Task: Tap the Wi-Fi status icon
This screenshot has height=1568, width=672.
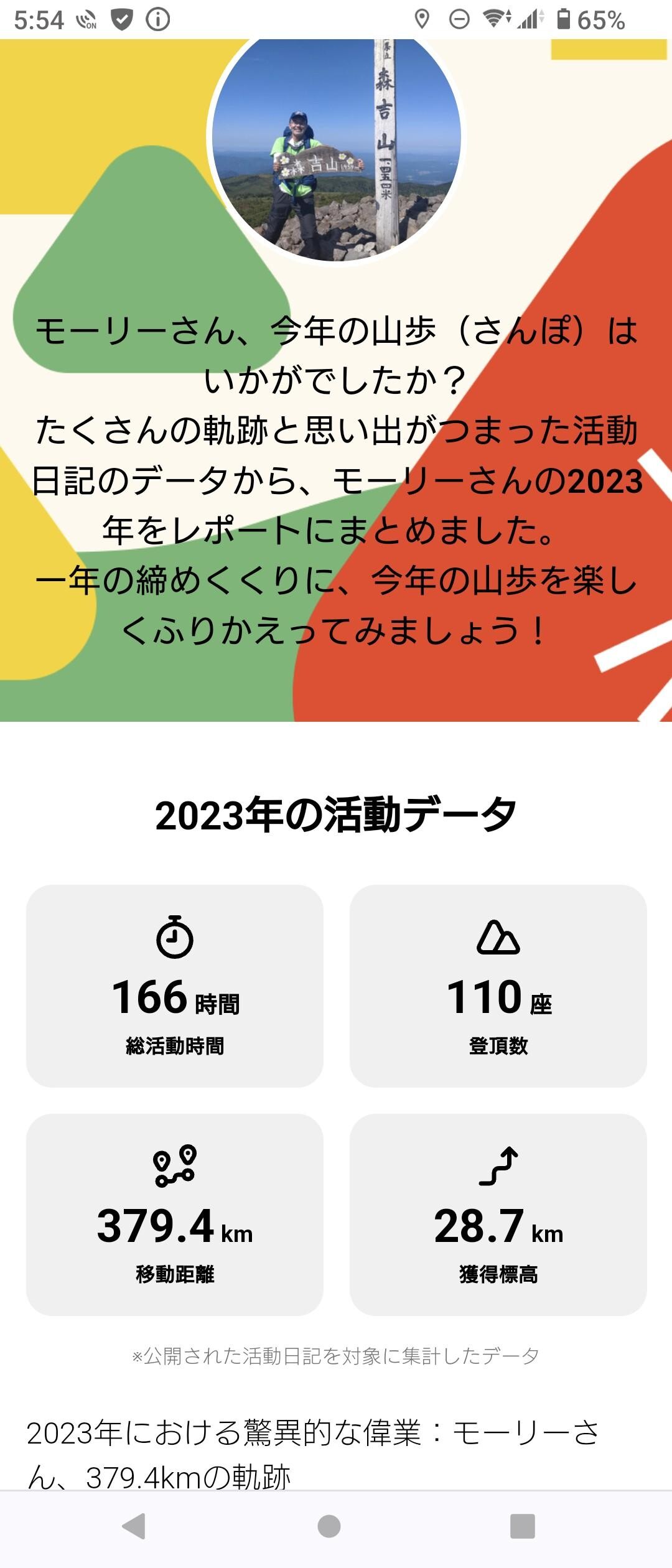Action: 495,19
